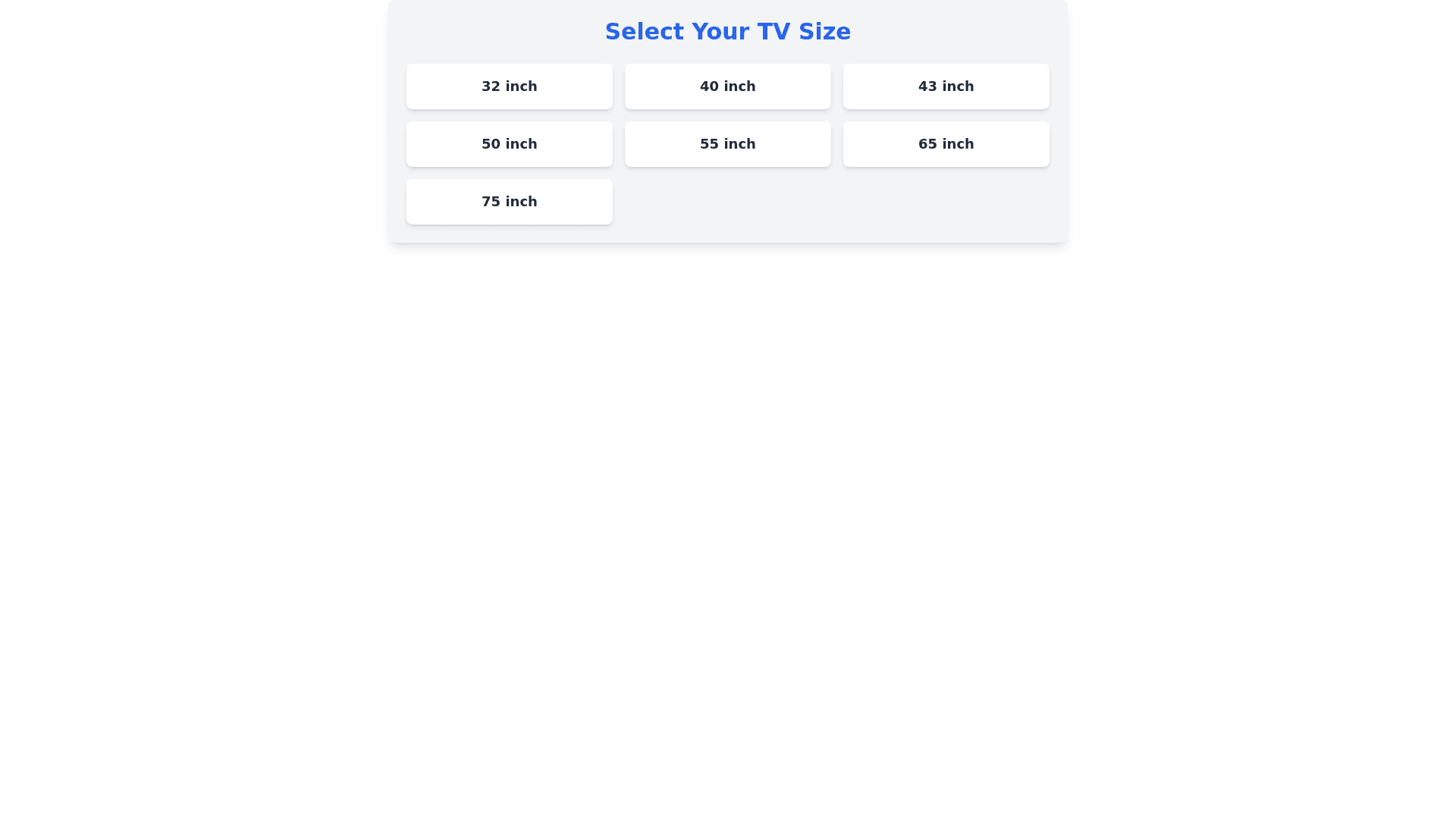Pick the 75 inch option
Viewport: 1456px width, 819px height.
(x=509, y=202)
